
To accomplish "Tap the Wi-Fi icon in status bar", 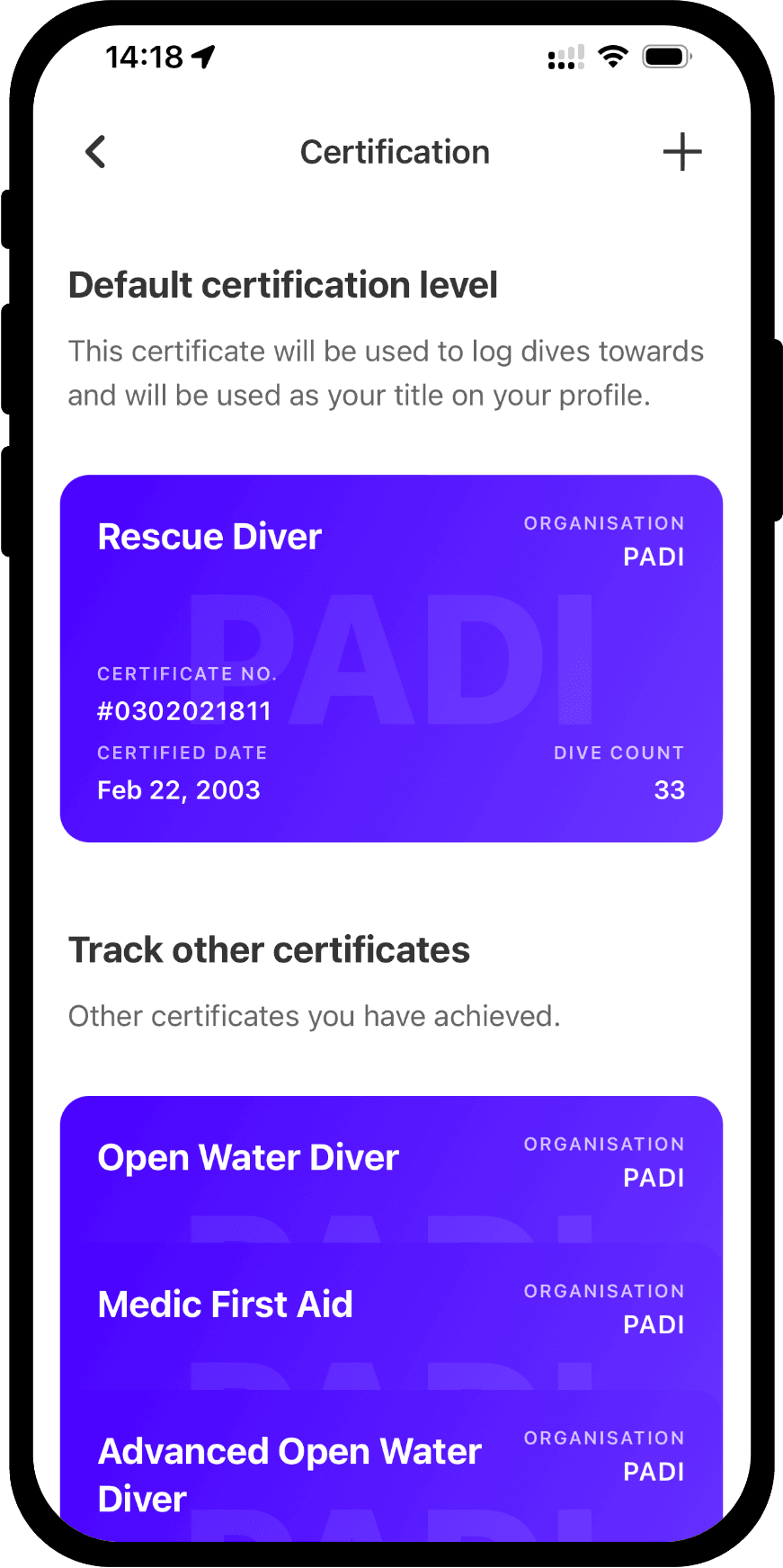I will (x=613, y=56).
